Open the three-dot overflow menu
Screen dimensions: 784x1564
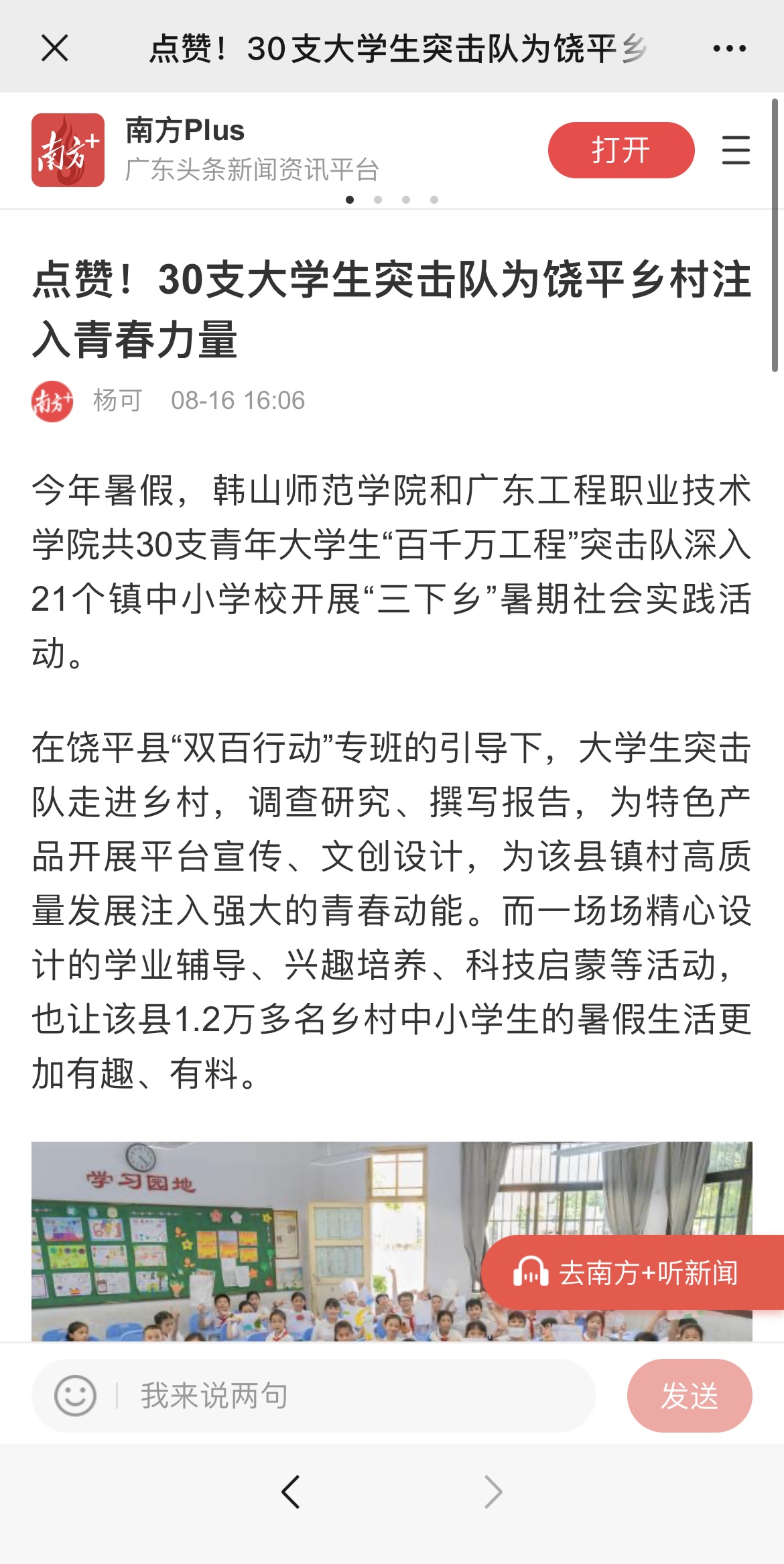[x=729, y=48]
